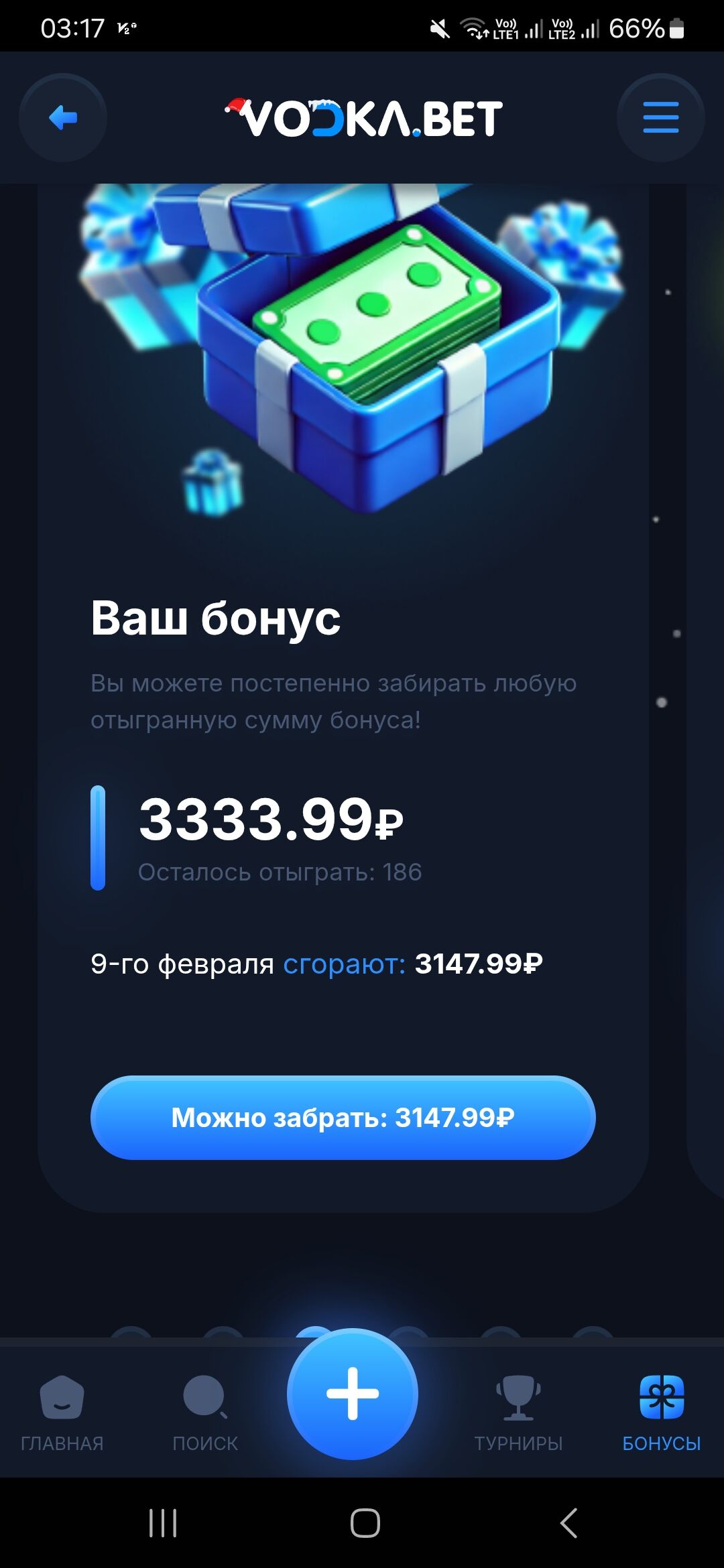Tap the blue plus deposit button
The height and width of the screenshot is (1568, 724).
click(353, 1394)
